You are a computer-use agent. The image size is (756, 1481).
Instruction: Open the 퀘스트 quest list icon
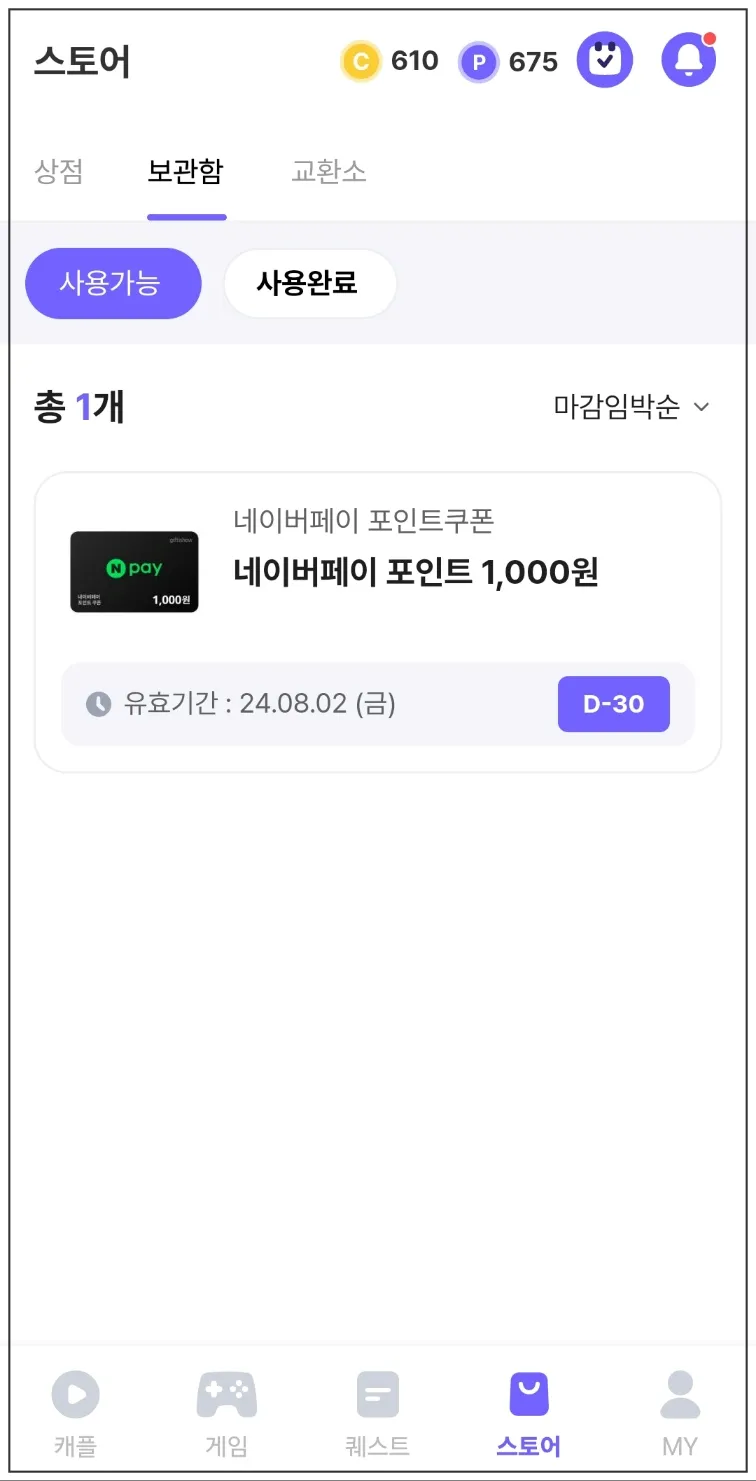coord(376,1394)
